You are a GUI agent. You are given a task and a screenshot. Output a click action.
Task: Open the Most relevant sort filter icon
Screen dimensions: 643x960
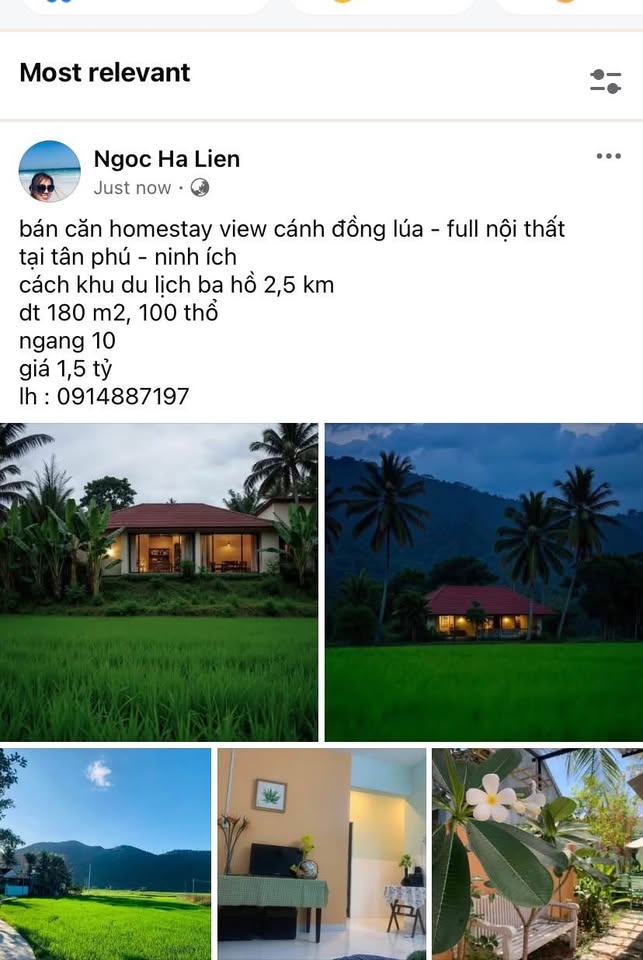point(605,81)
